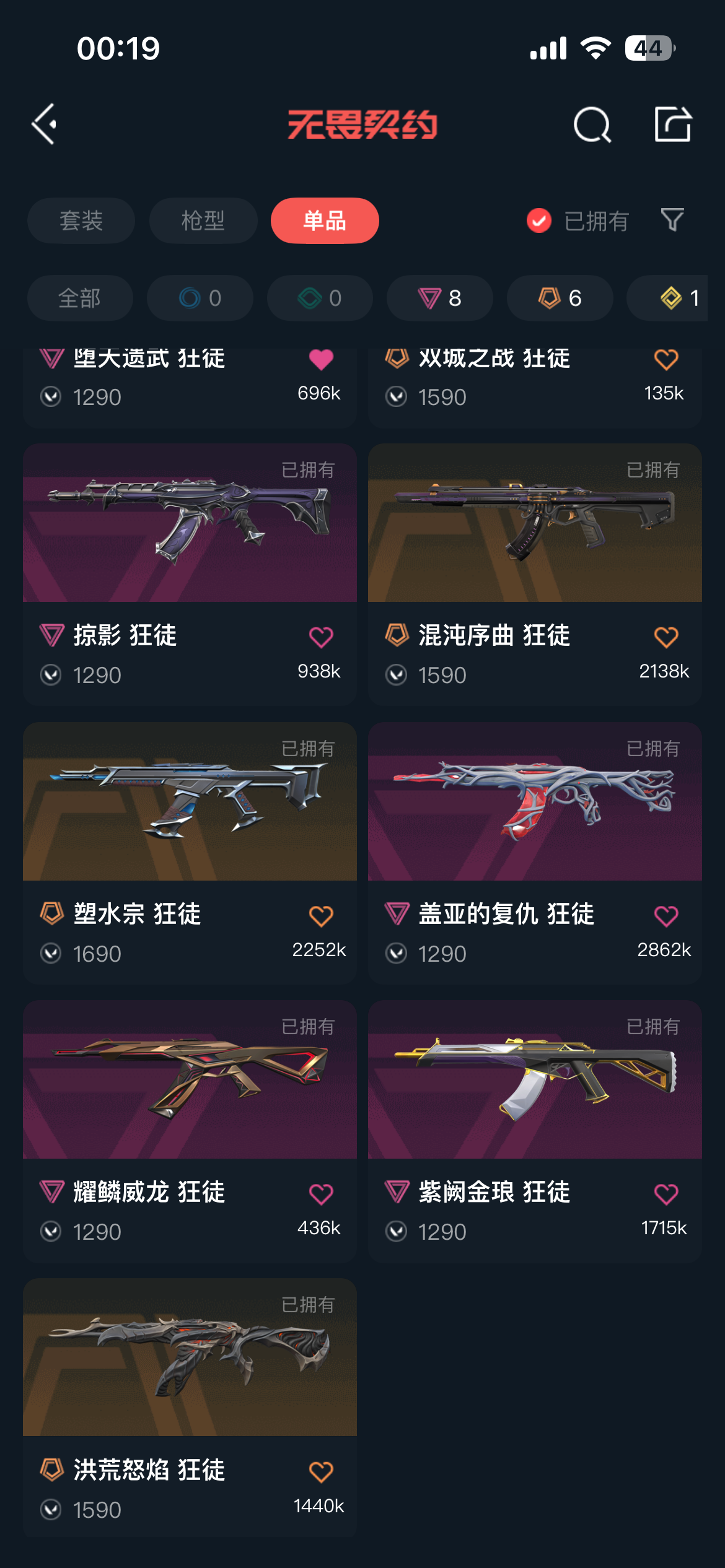Open the filter funnel icon
Image resolution: width=725 pixels, height=1568 pixels.
pyautogui.click(x=672, y=220)
